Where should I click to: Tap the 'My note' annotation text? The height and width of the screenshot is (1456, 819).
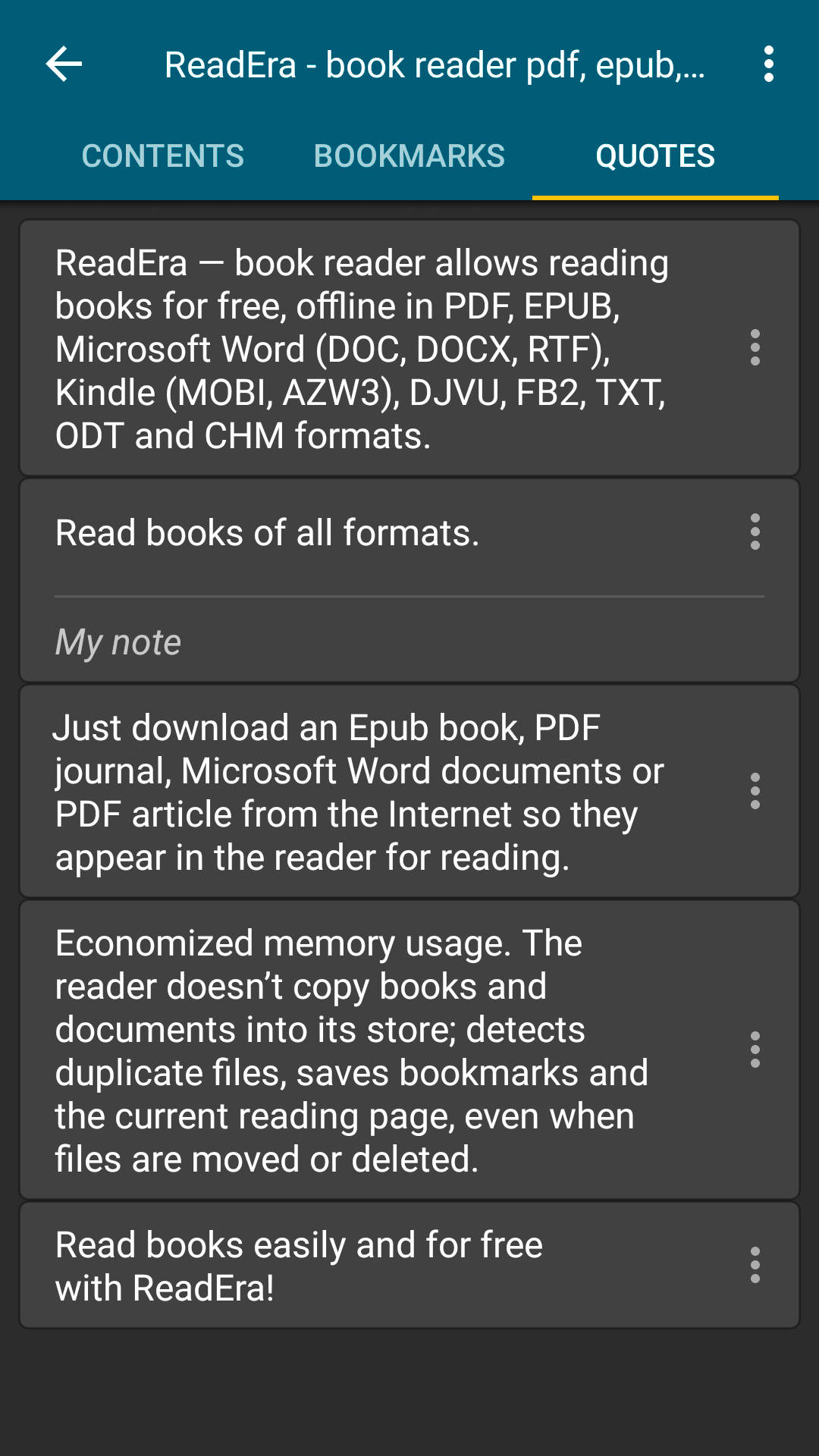118,642
